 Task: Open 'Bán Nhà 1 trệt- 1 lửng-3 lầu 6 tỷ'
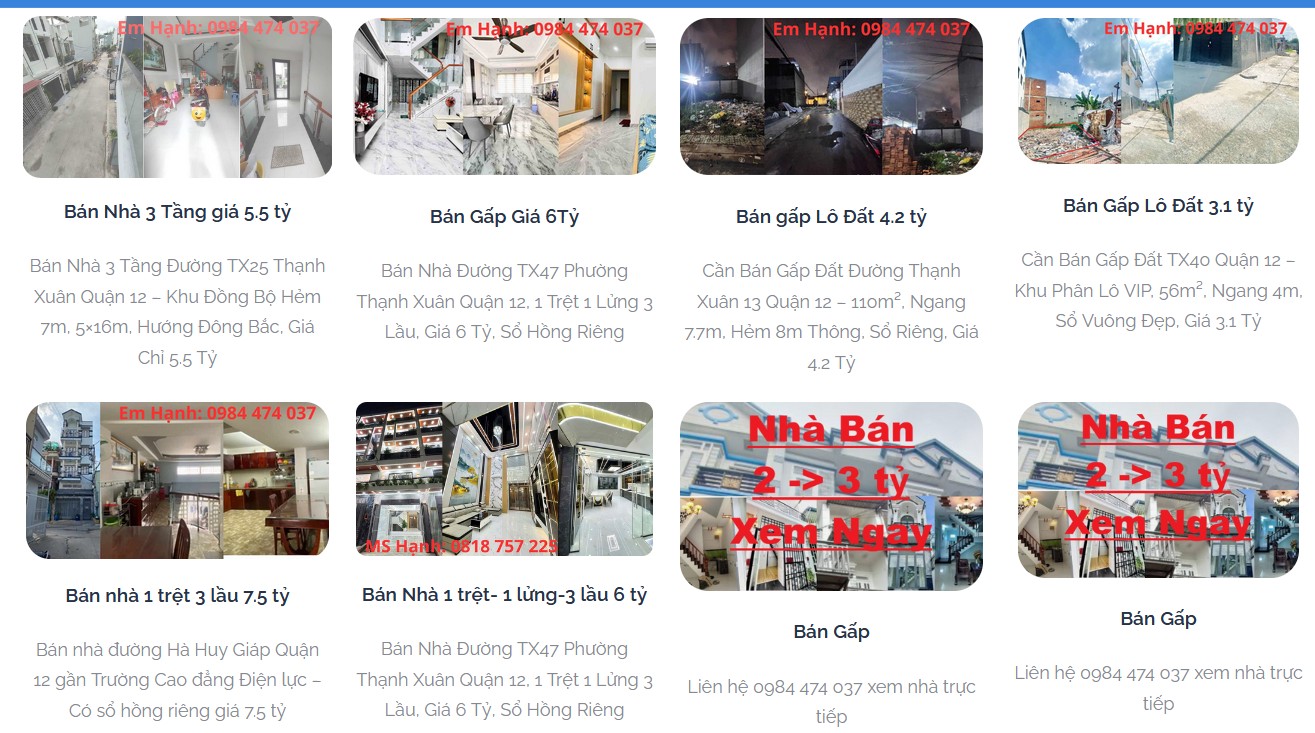(504, 595)
